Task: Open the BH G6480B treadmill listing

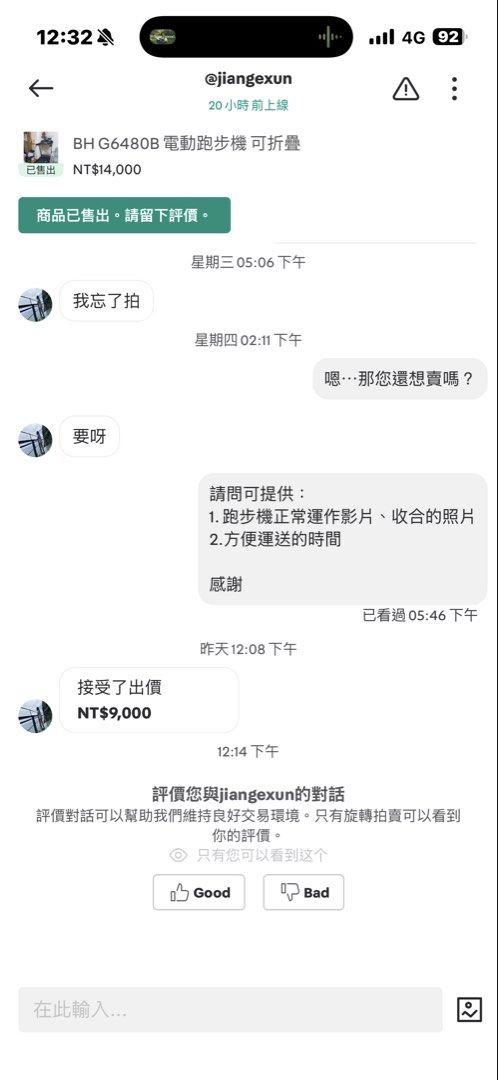Action: coord(186,143)
